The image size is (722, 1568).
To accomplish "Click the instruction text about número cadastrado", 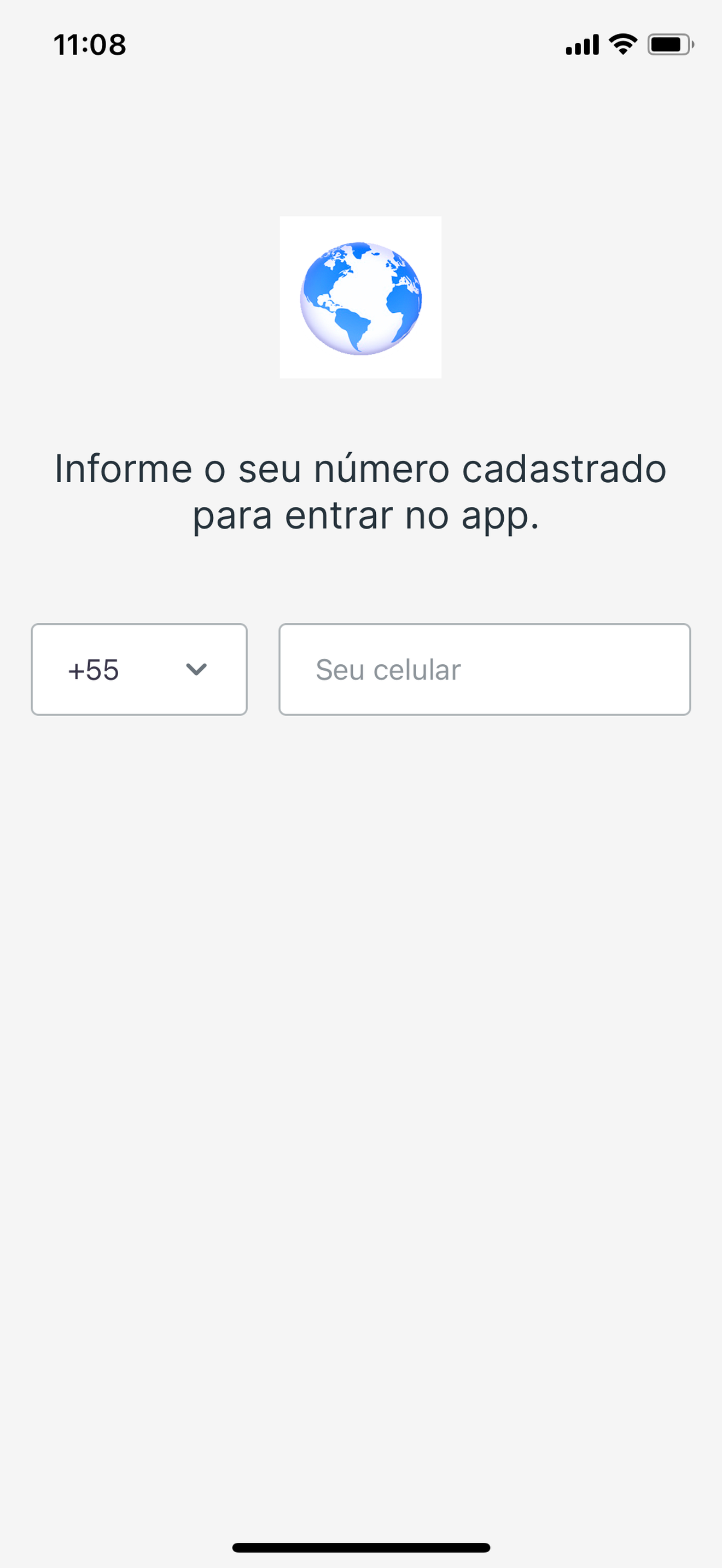I will [x=360, y=469].
